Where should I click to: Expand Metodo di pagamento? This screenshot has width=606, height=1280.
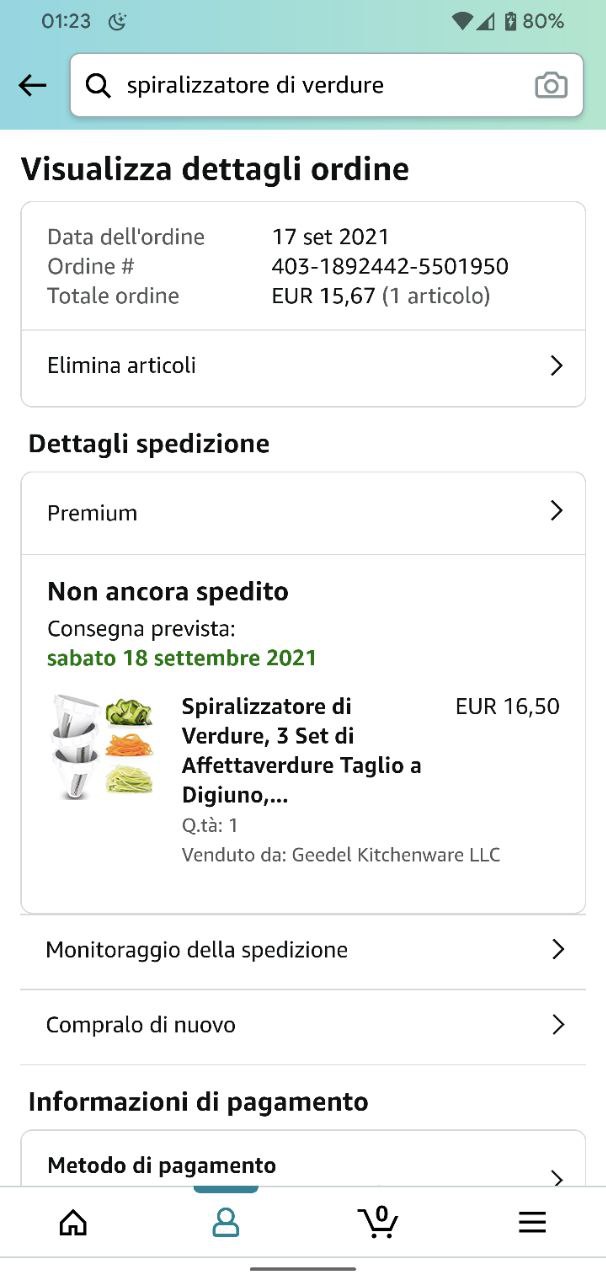(x=303, y=1166)
